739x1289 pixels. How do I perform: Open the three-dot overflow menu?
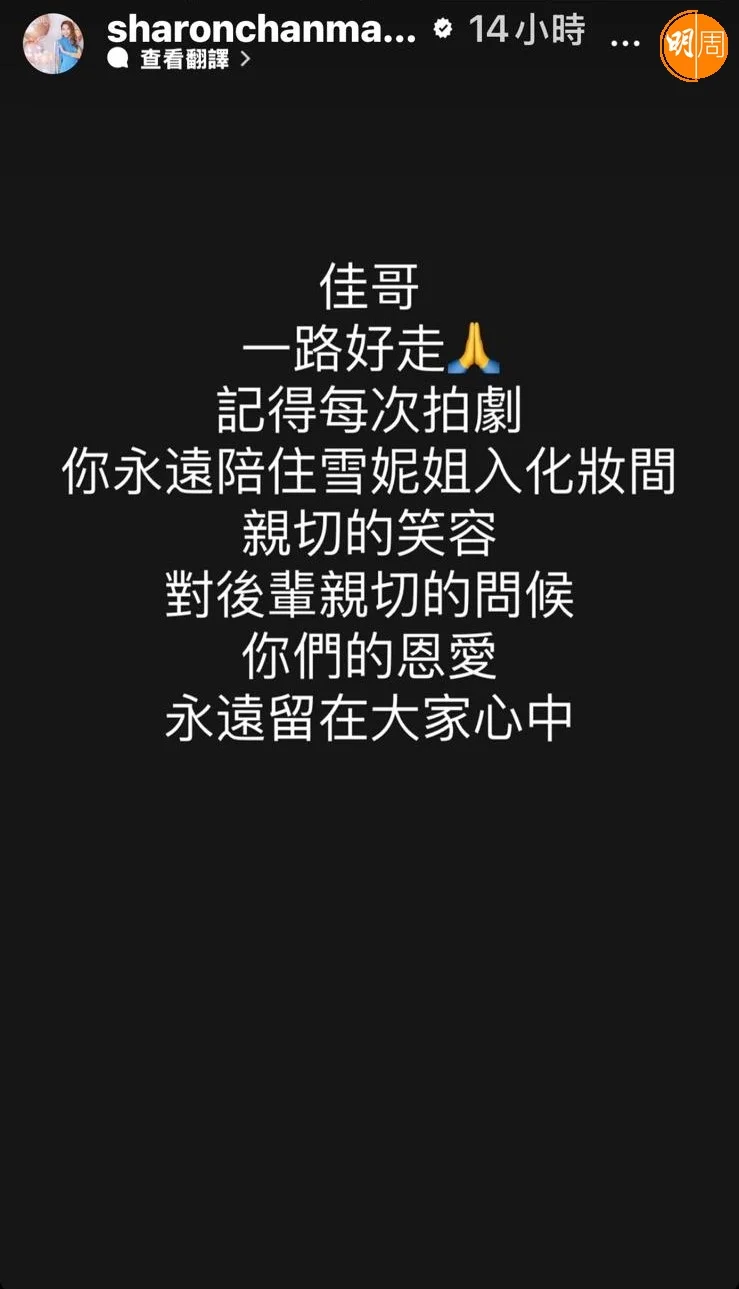[x=624, y=42]
